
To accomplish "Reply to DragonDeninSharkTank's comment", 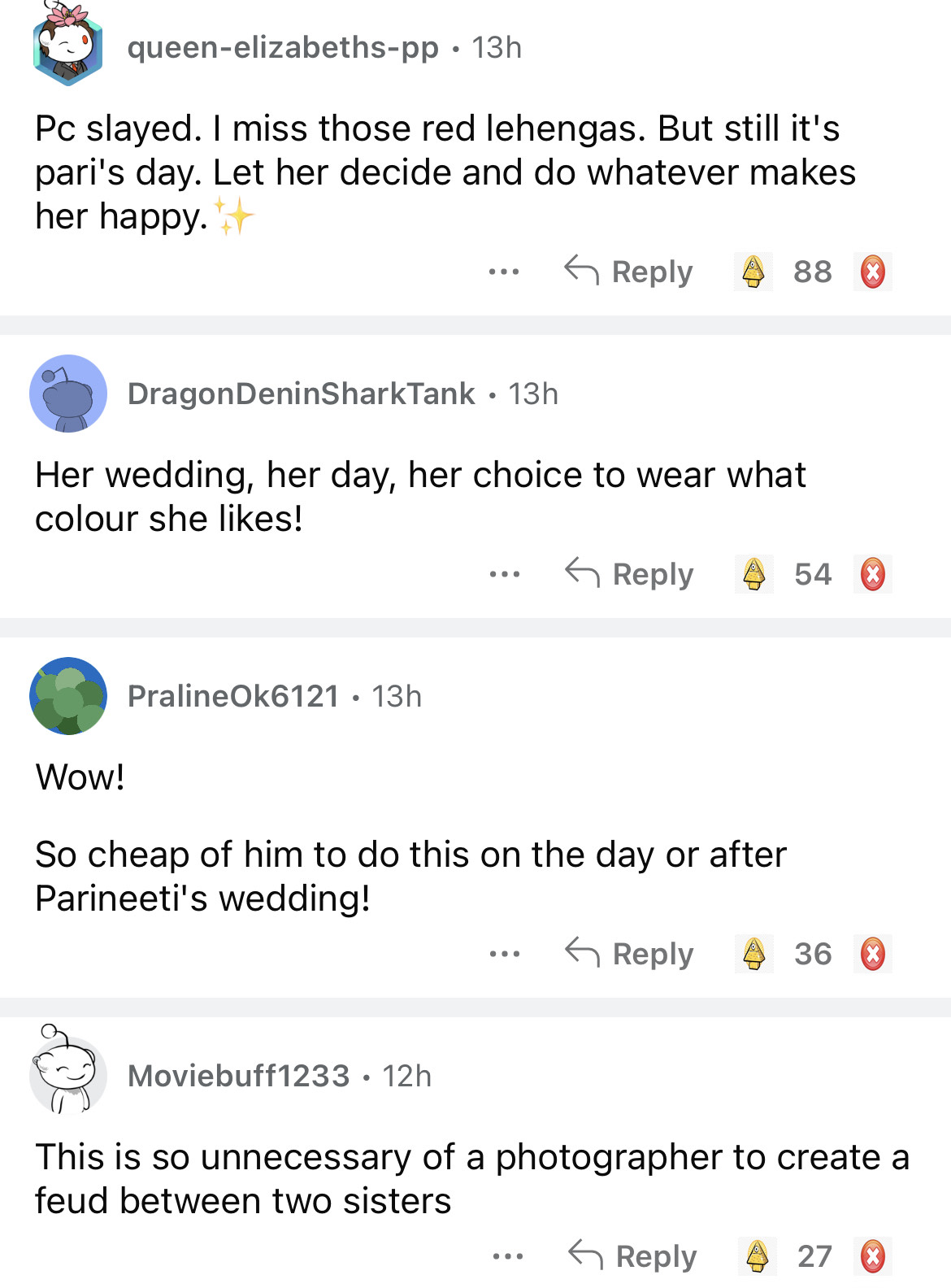I will 629,574.
